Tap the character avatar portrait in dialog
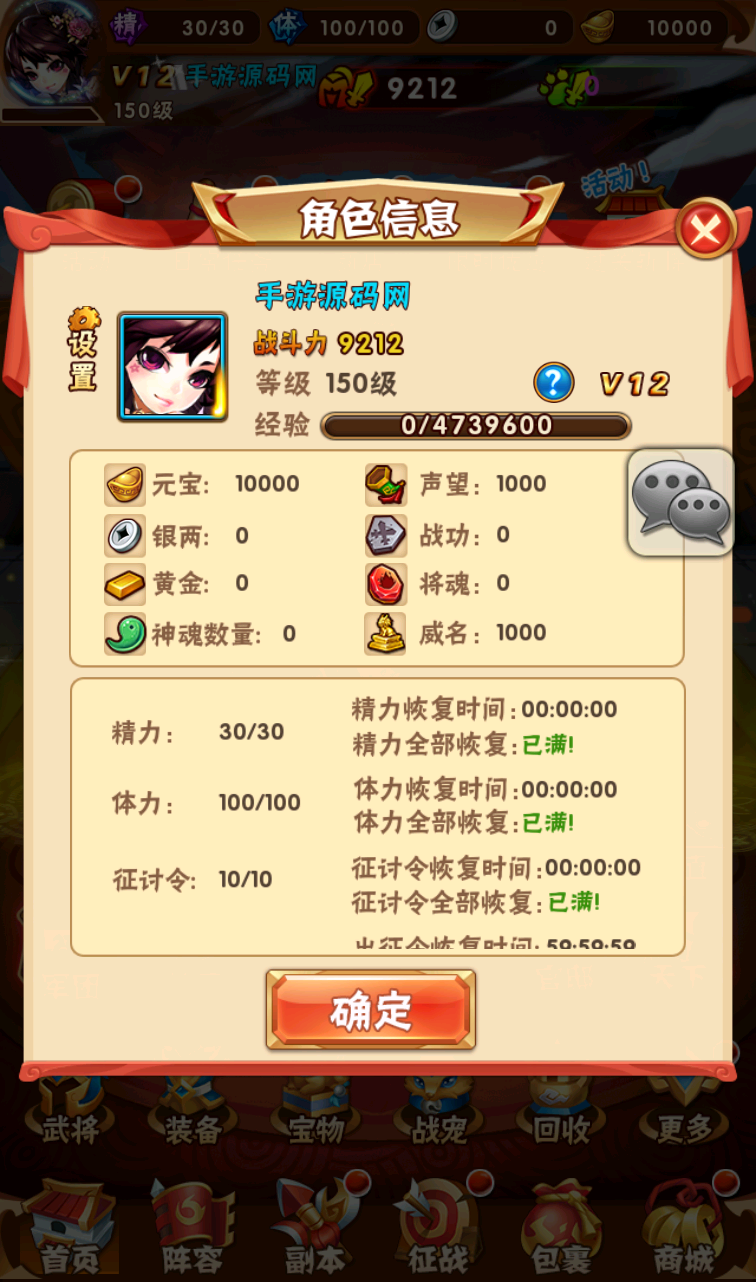Screen dimensions: 756x1282 (x=173, y=366)
